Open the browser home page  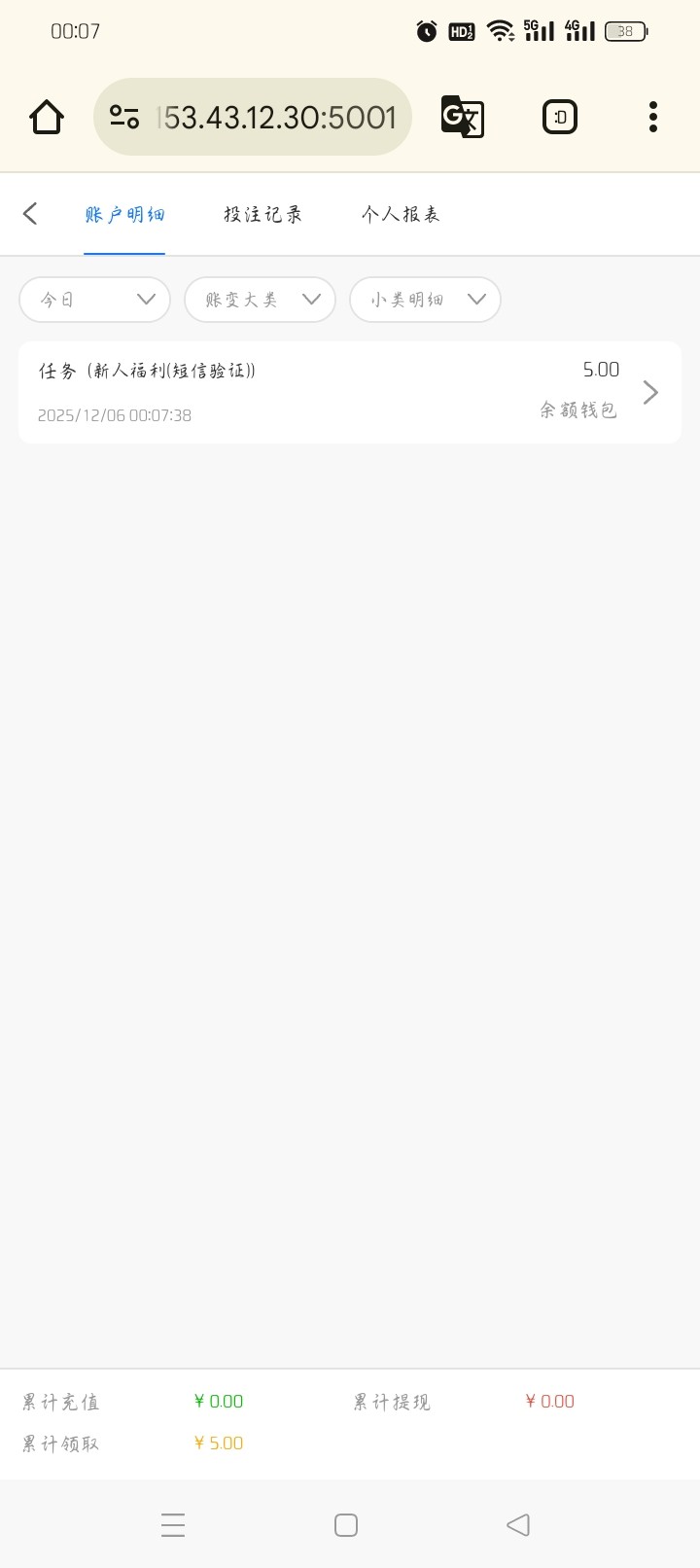(47, 118)
